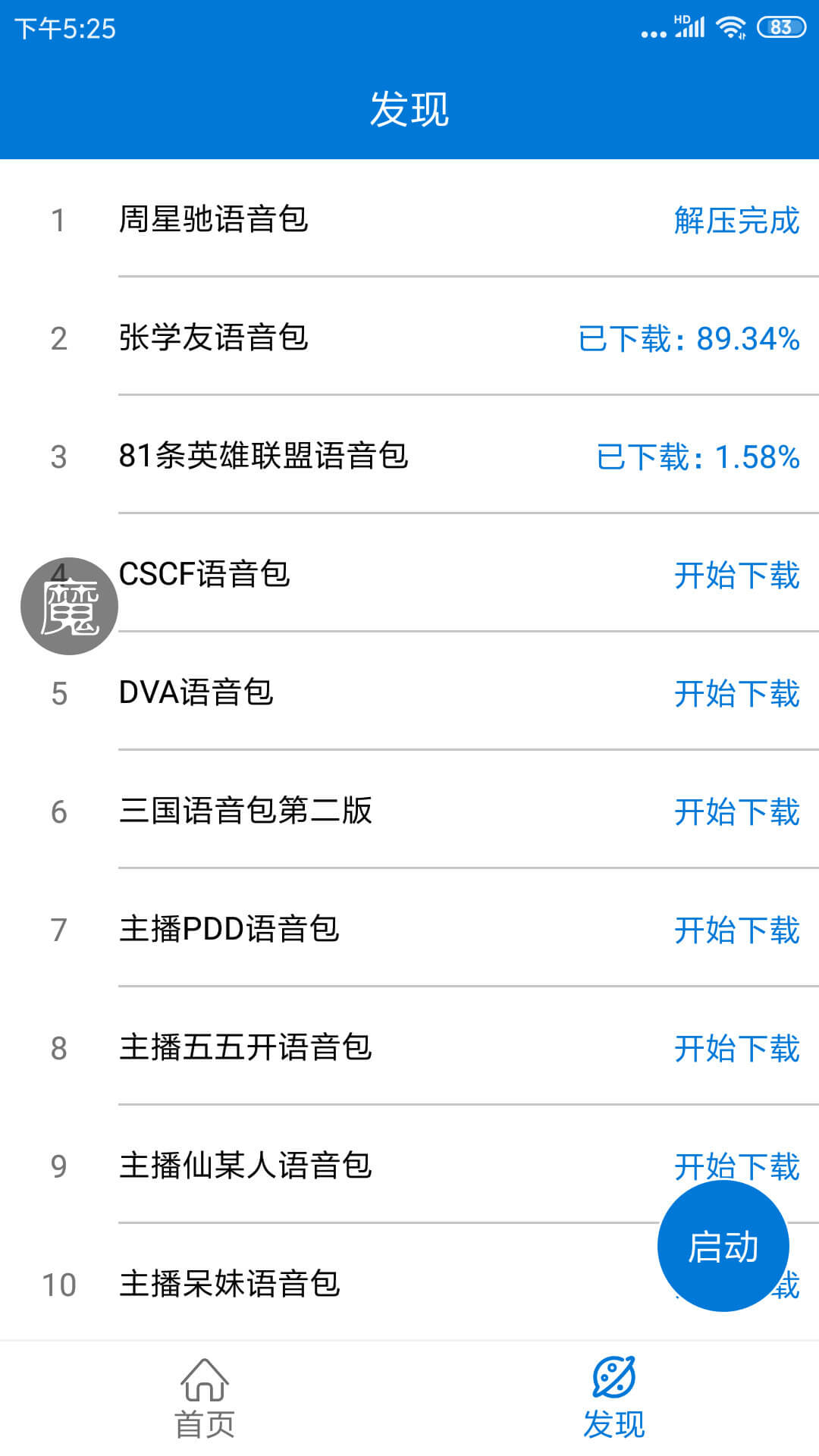
Task: Open the floating 魔 bubble
Action: pyautogui.click(x=69, y=606)
